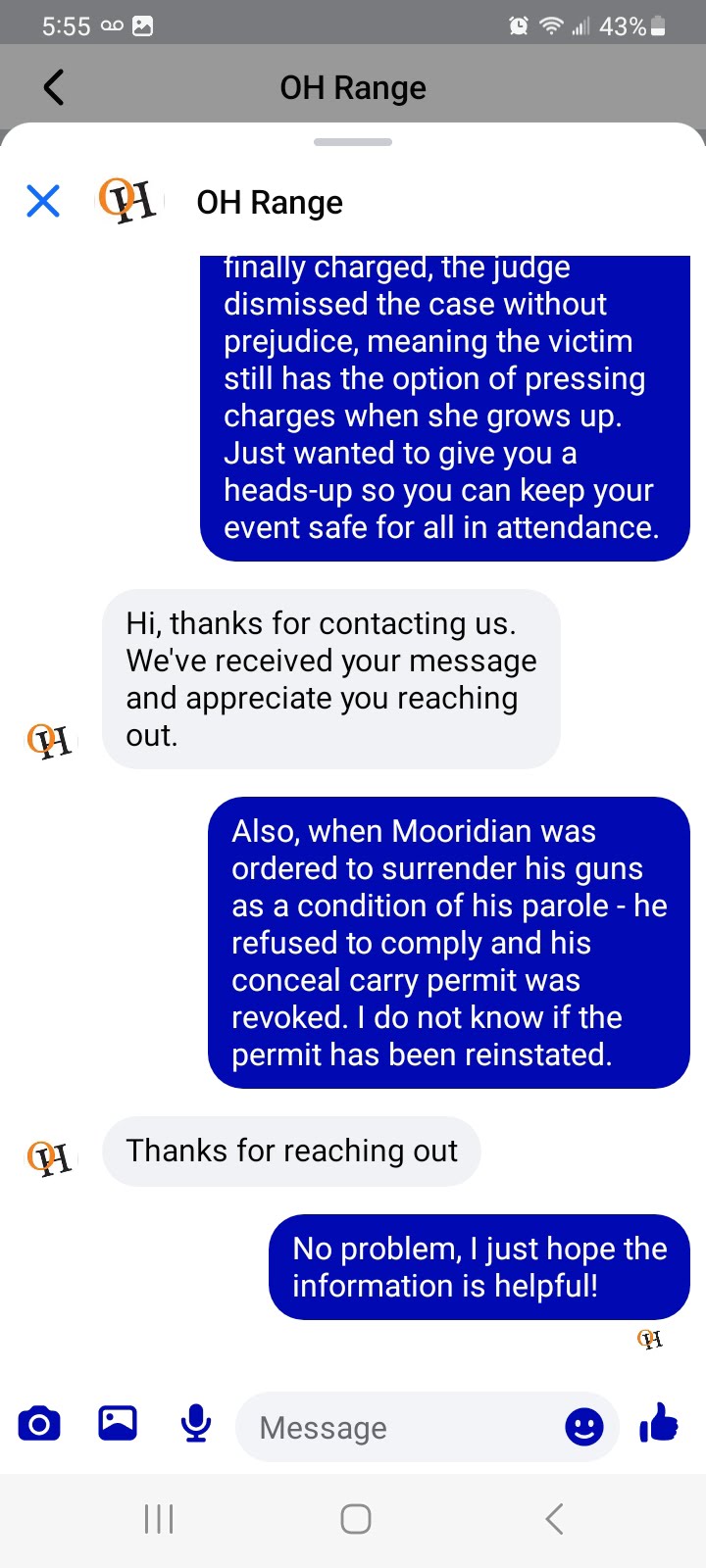
Task: Open the emoji picker
Action: pyautogui.click(x=584, y=1427)
